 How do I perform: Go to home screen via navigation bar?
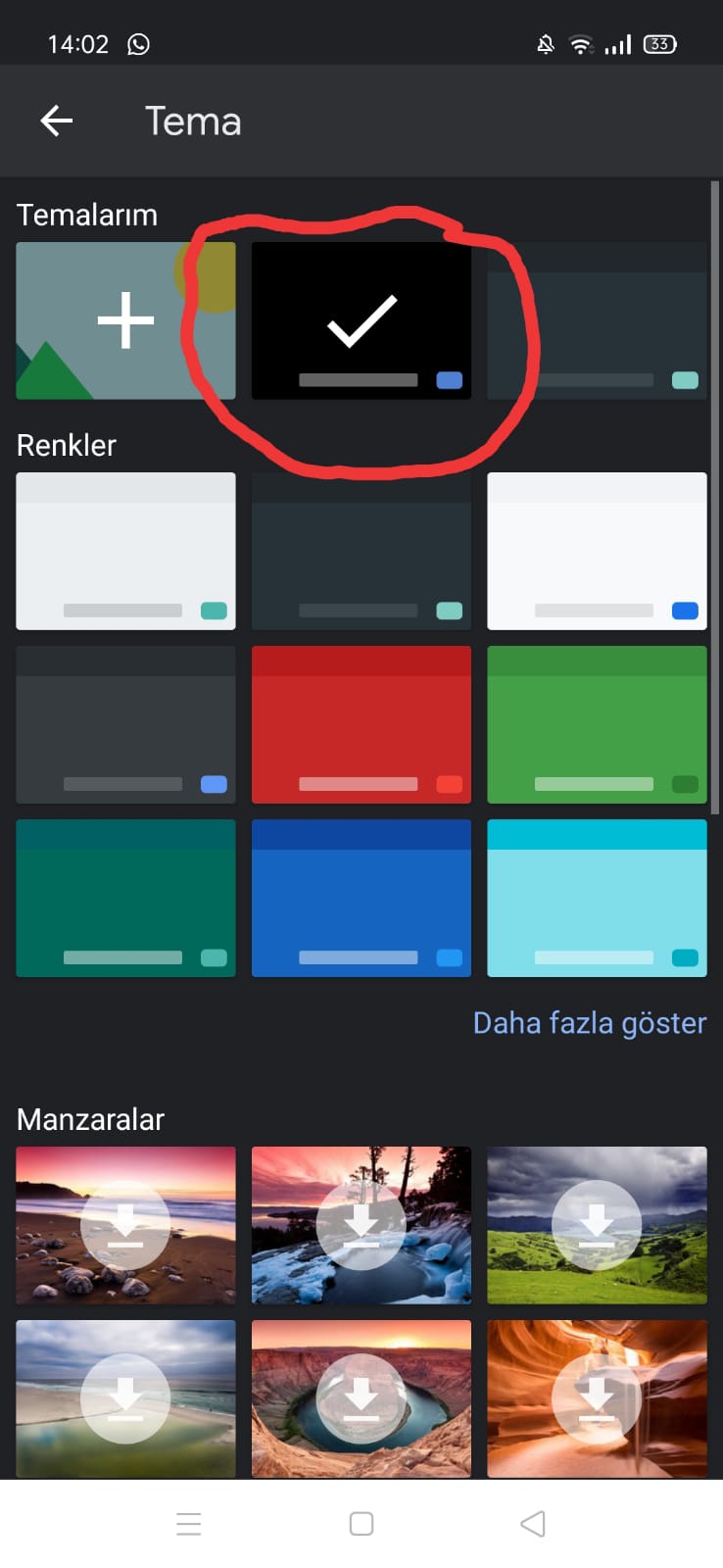(361, 1524)
